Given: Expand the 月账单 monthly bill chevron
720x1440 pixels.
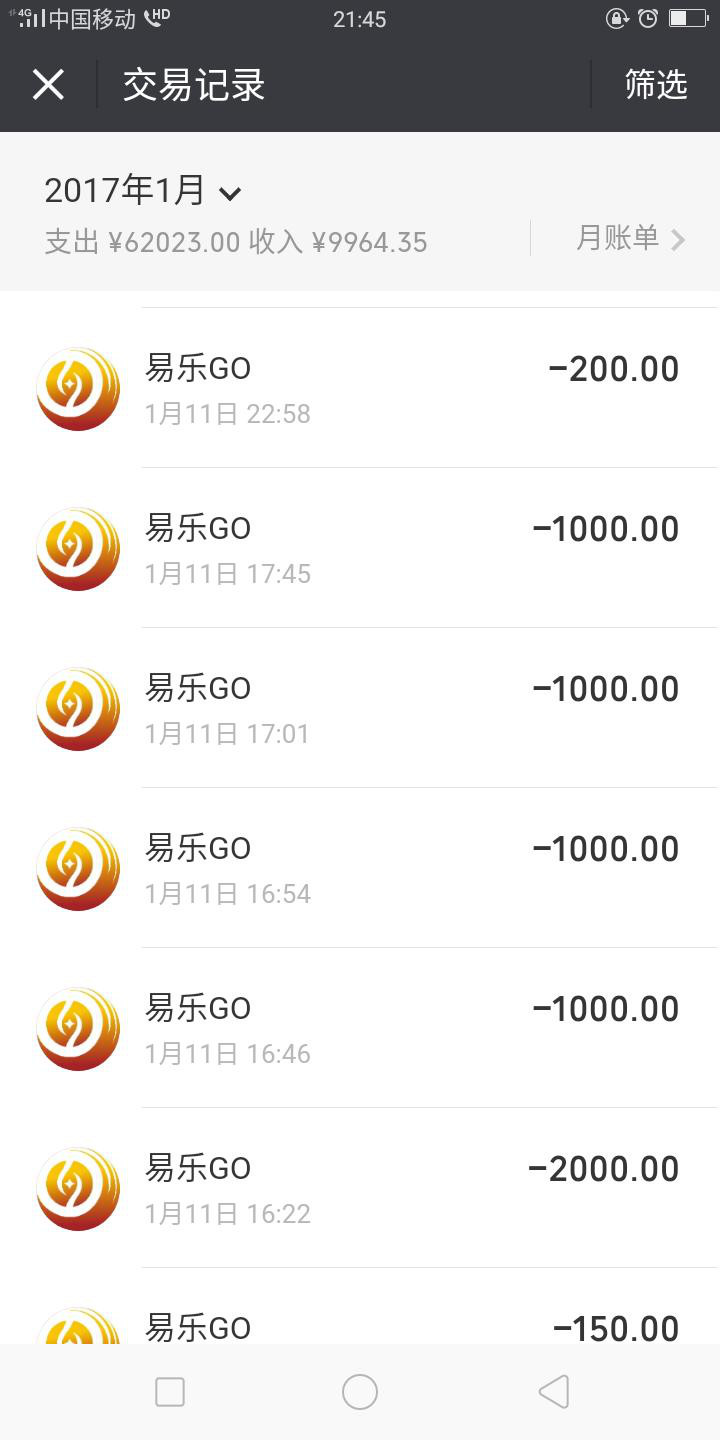Looking at the screenshot, I should point(679,240).
